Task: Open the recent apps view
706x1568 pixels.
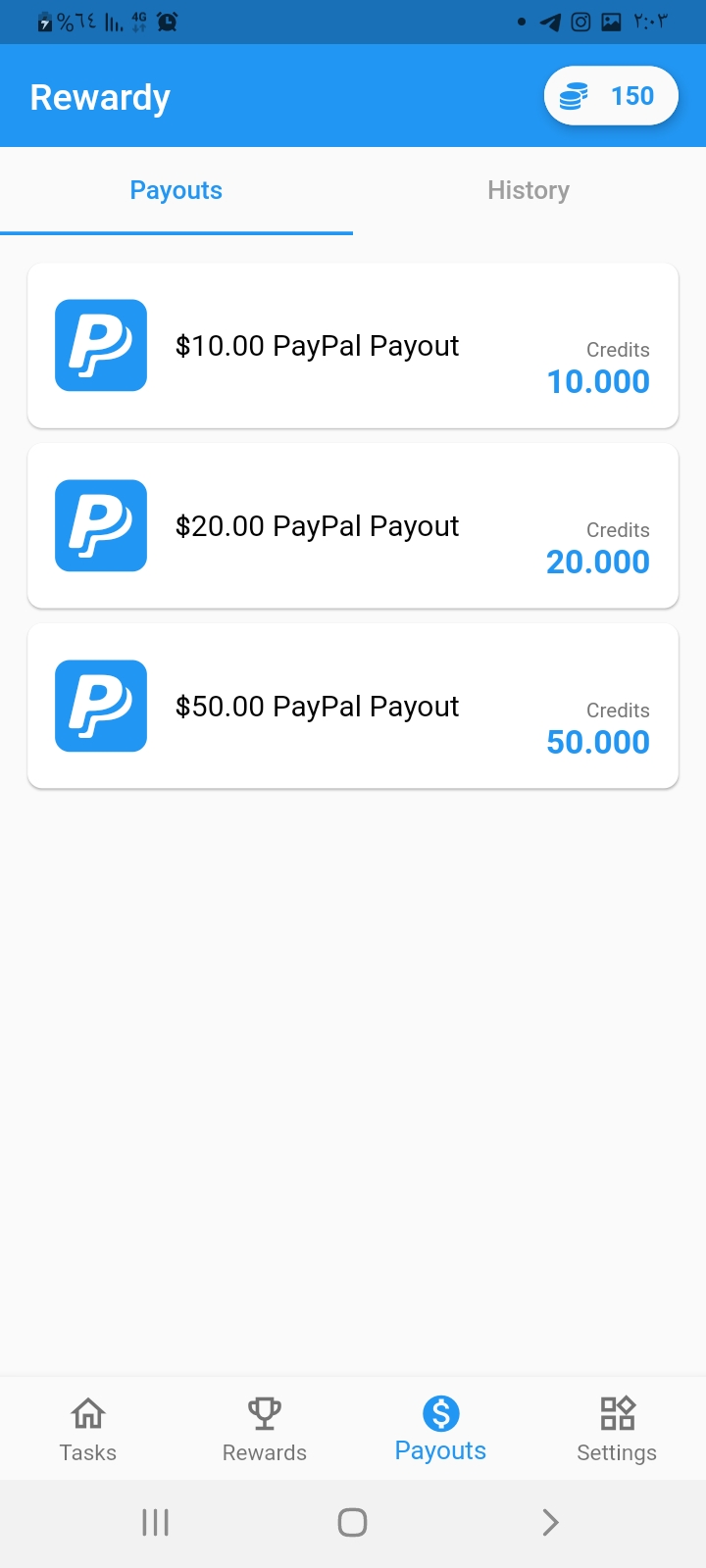Action: pos(155,1522)
